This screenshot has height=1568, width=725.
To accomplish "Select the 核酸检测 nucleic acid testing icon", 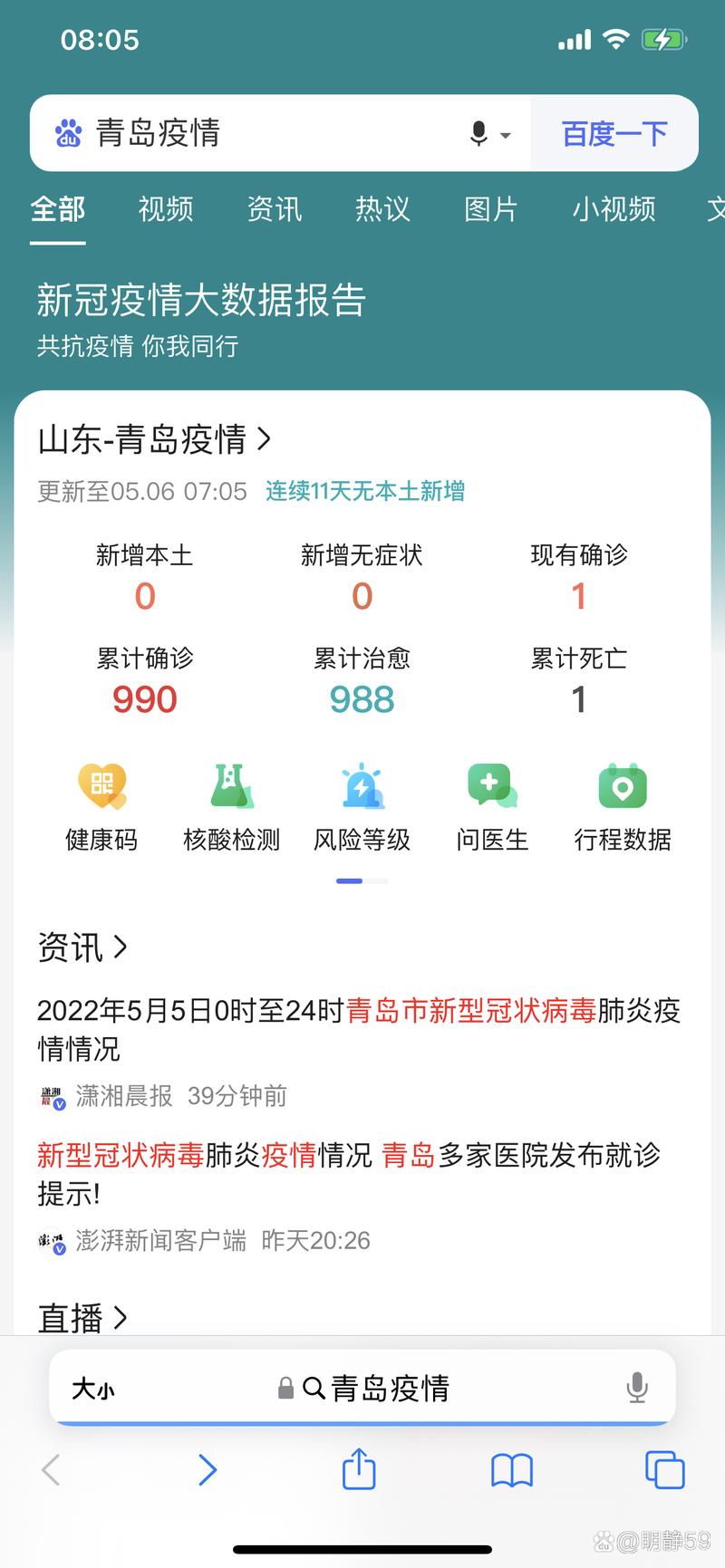I will click(x=231, y=804).
